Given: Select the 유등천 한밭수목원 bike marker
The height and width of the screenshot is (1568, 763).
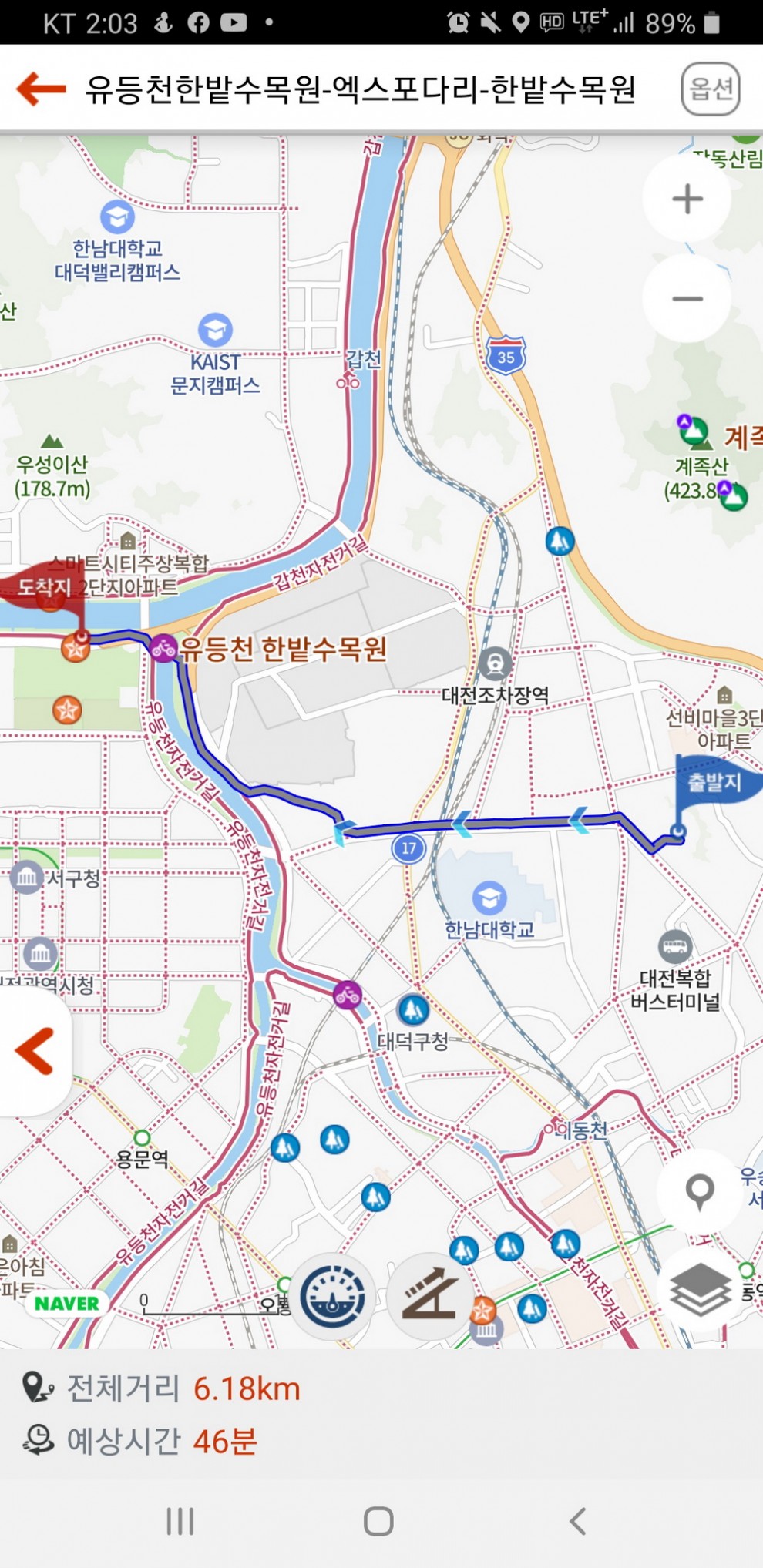Looking at the screenshot, I should click(163, 649).
